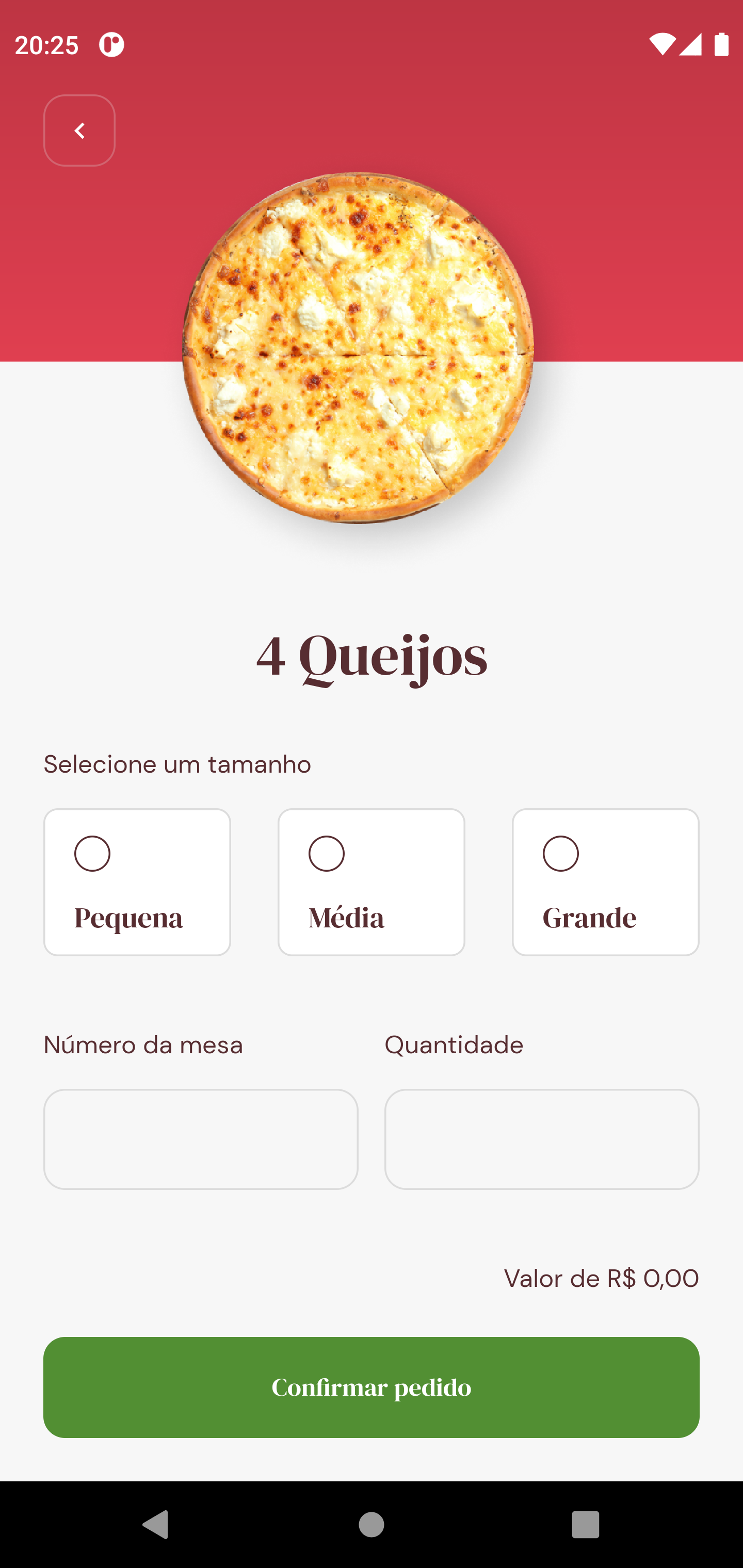Go to the home screen
The height and width of the screenshot is (1568, 743).
coord(371,1525)
